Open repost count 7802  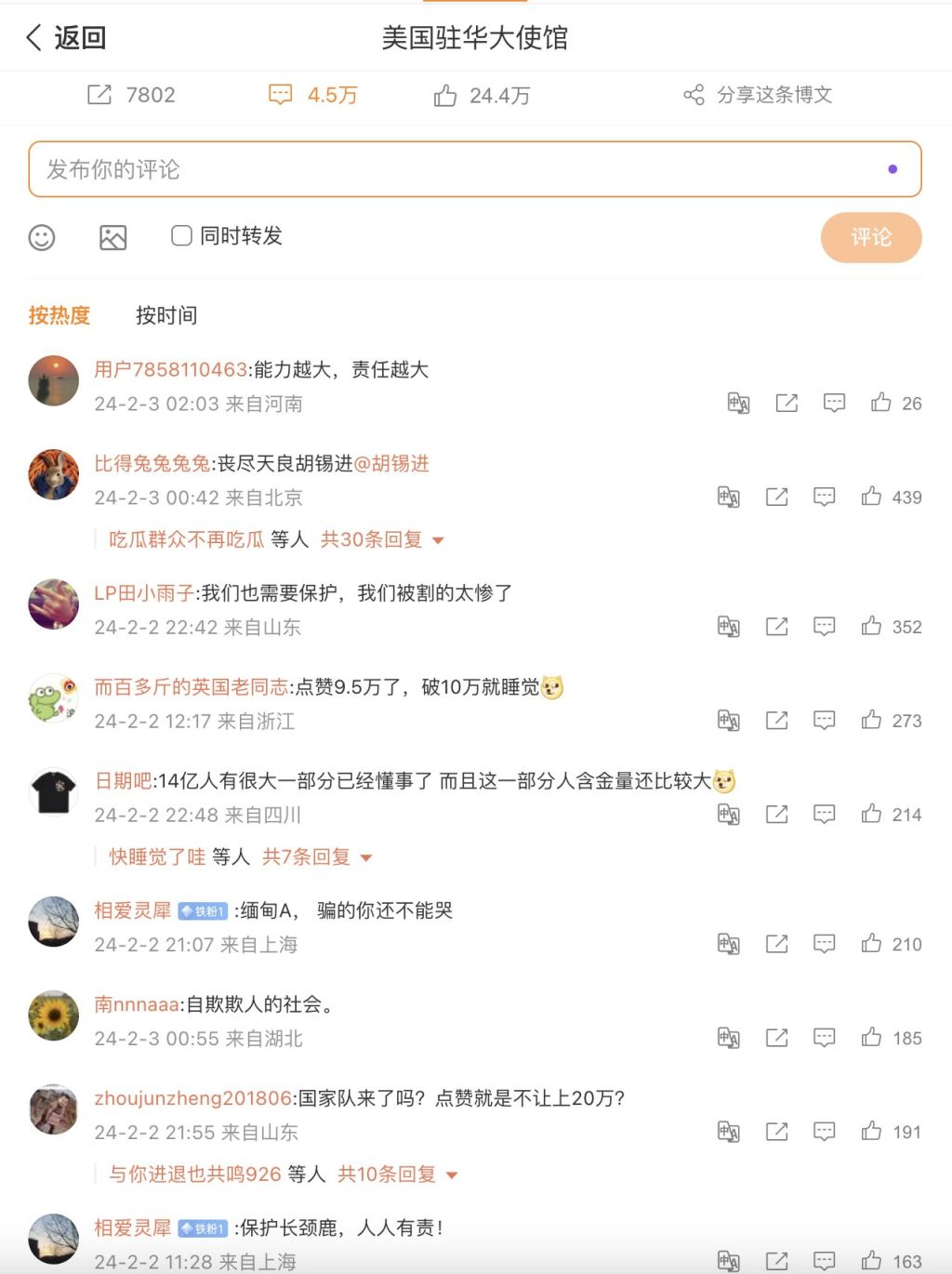[x=131, y=95]
